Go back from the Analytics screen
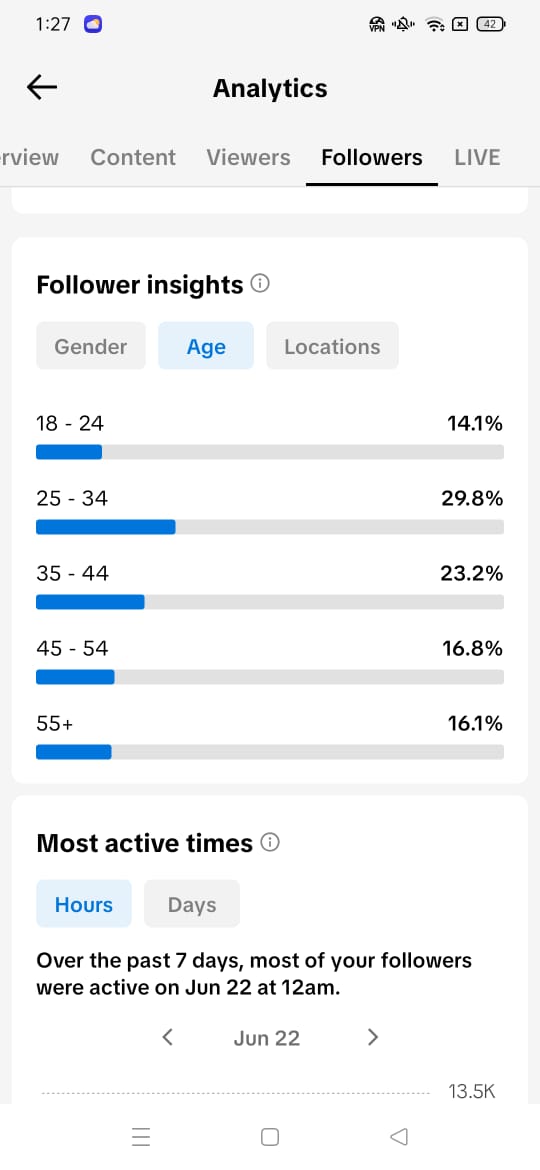The image size is (540, 1170). pos(42,88)
